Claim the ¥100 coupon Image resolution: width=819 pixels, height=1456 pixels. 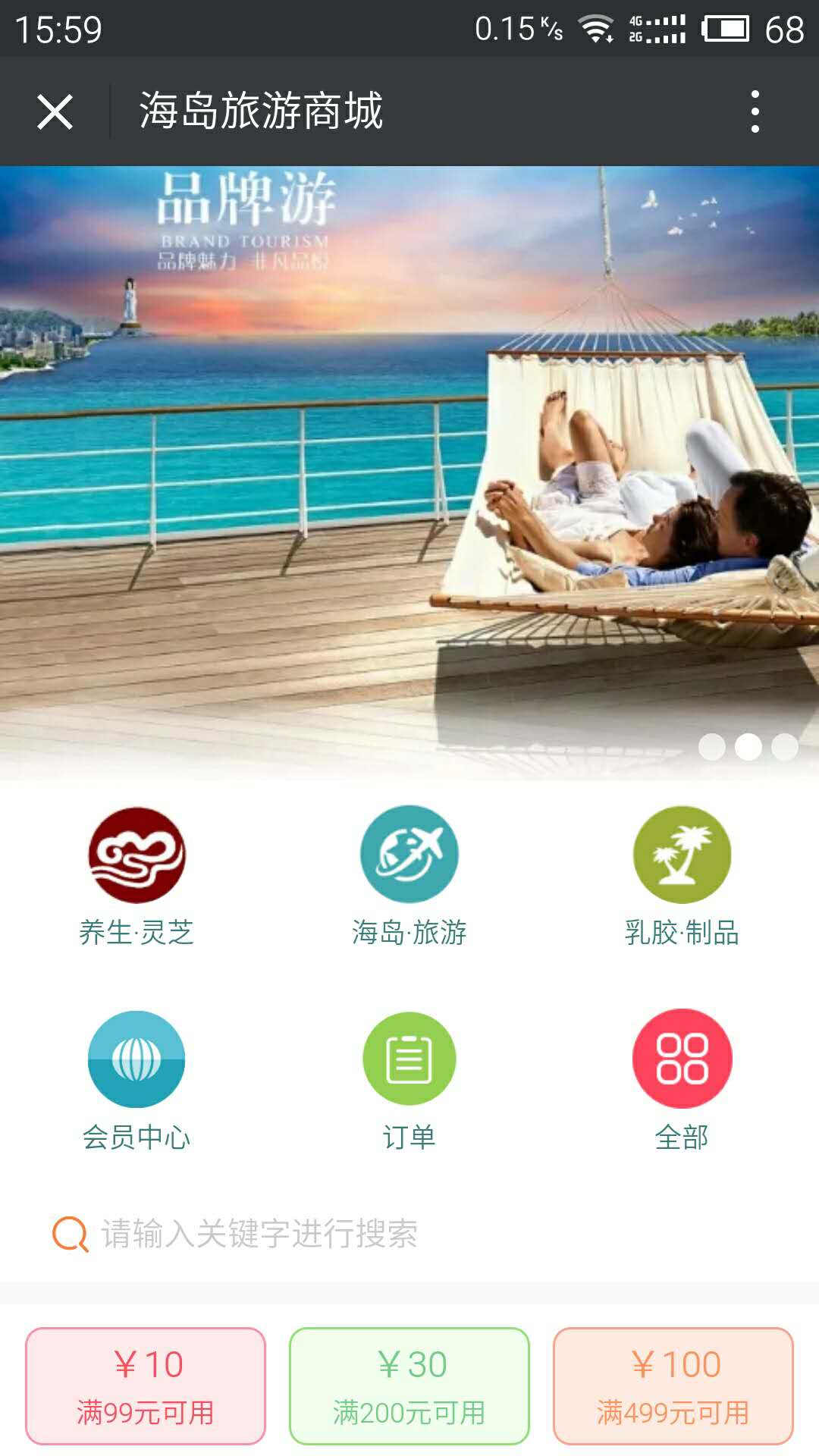(x=673, y=1386)
